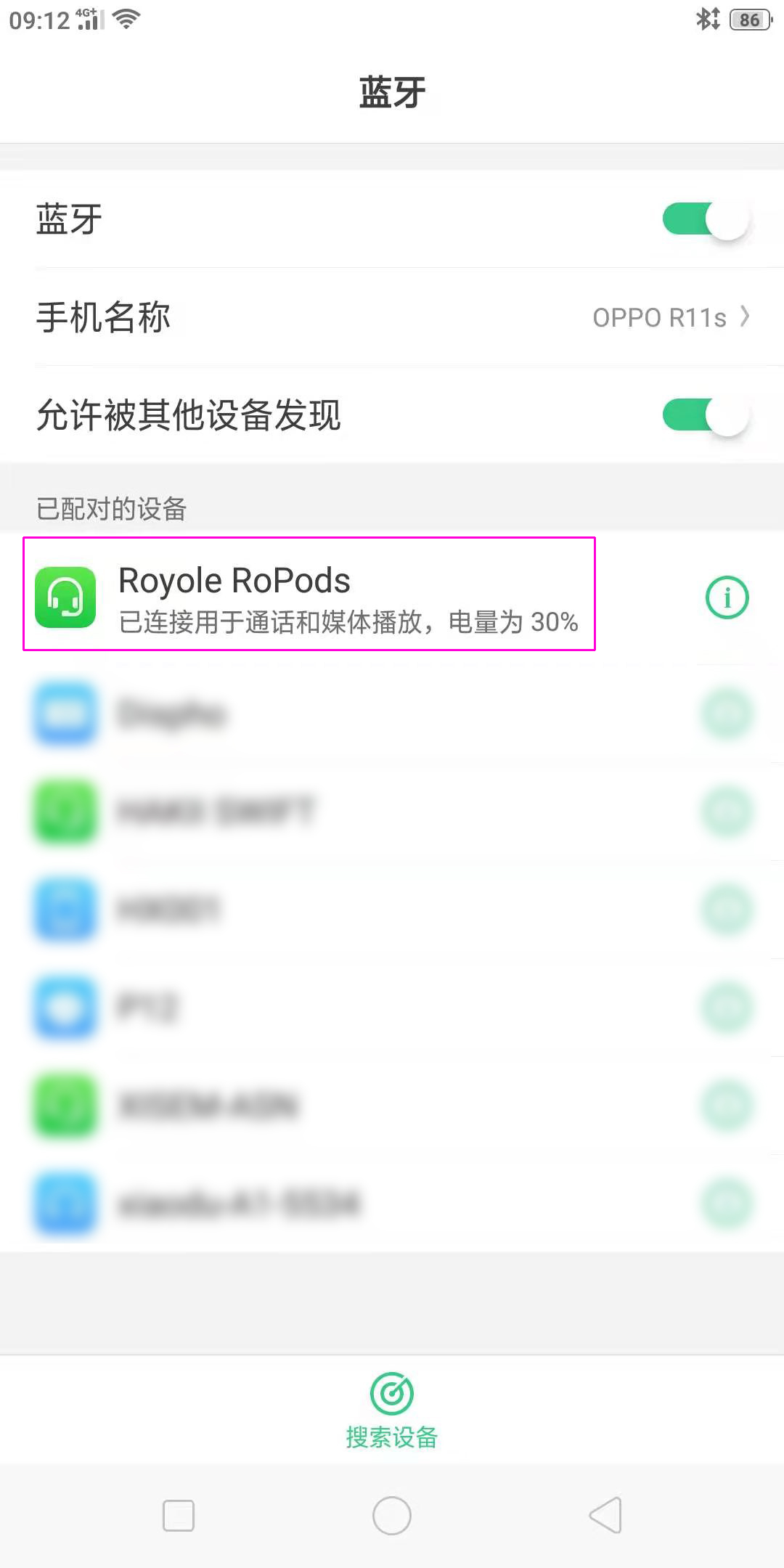Open info icon for Royole RoPods
Screen dimensions: 784x1568
click(727, 597)
